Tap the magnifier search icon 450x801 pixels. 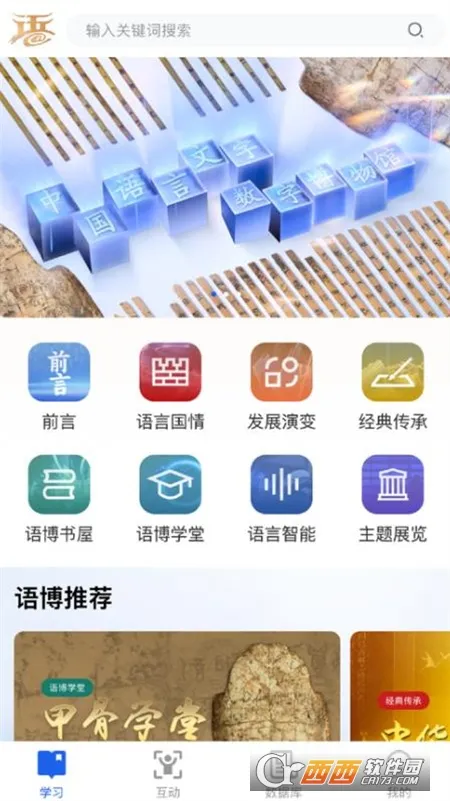pyautogui.click(x=415, y=30)
